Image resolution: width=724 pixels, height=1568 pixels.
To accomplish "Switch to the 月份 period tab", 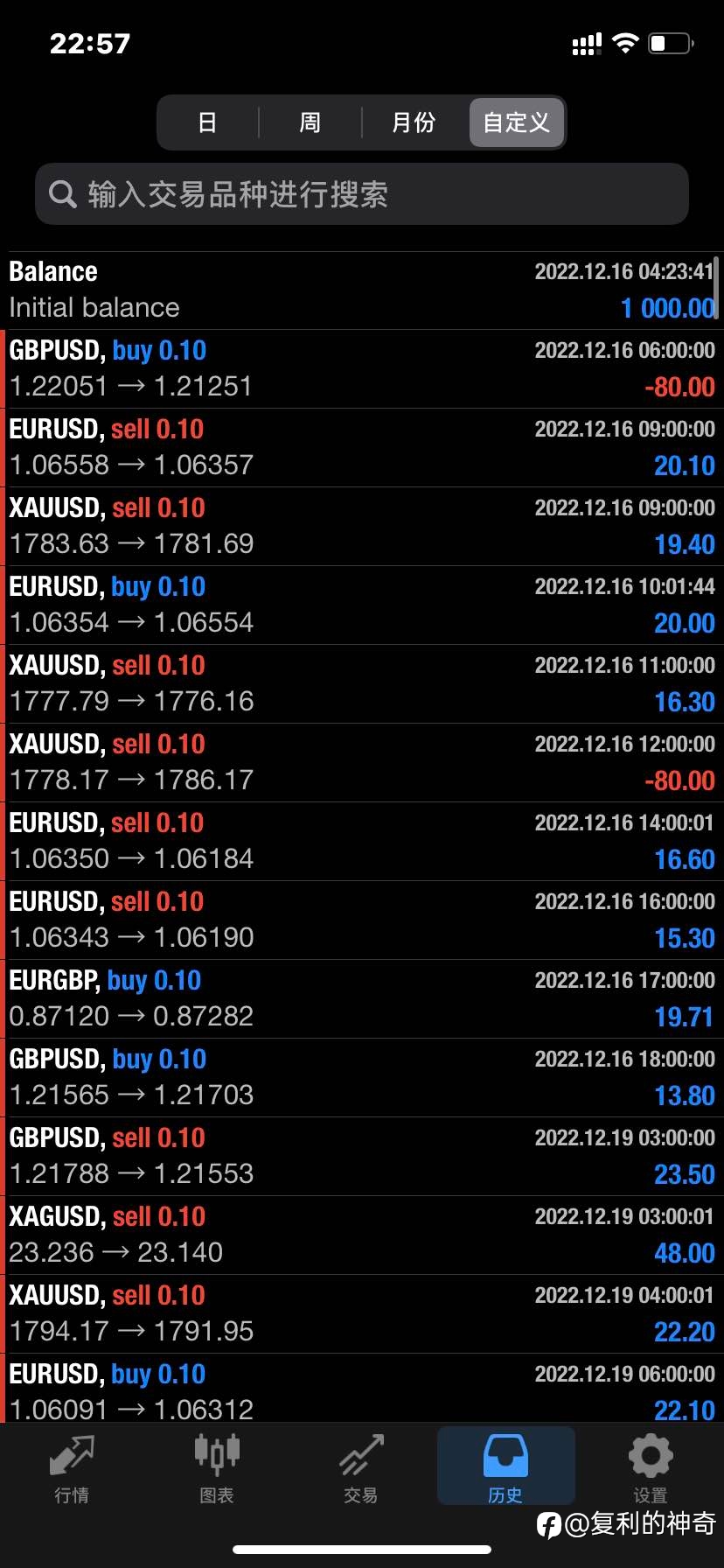I will pyautogui.click(x=414, y=122).
